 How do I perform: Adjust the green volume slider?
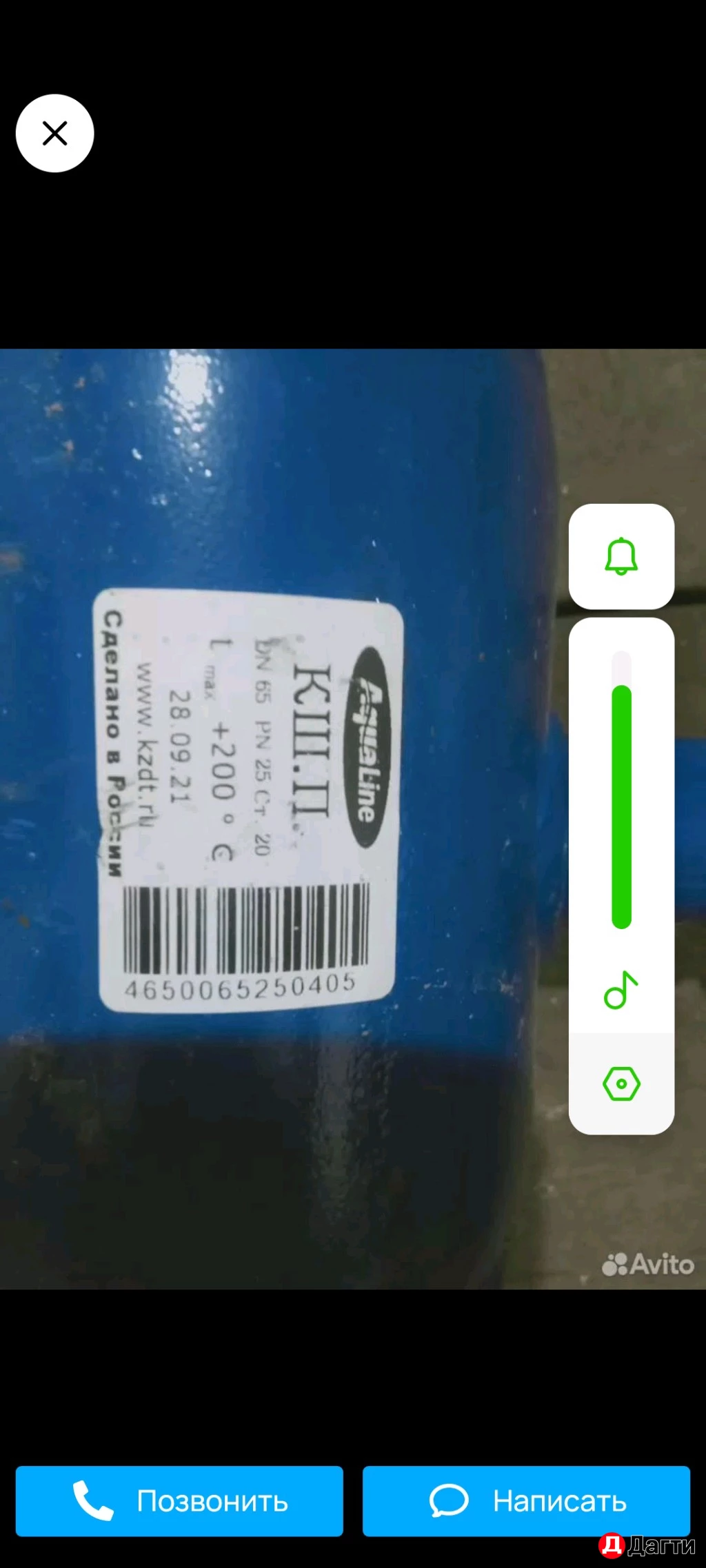pos(621,805)
